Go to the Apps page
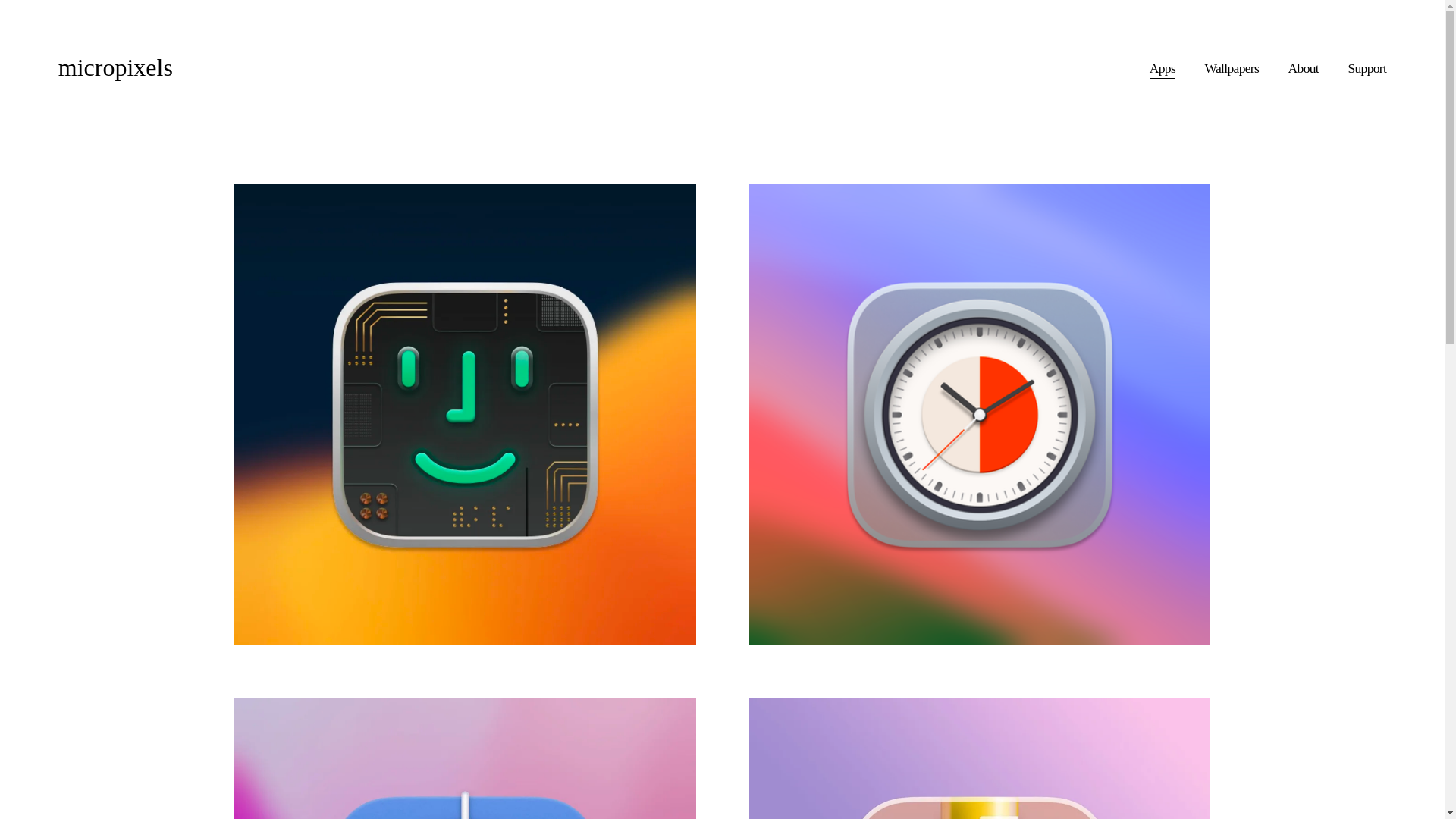The width and height of the screenshot is (1456, 819). [x=1162, y=69]
